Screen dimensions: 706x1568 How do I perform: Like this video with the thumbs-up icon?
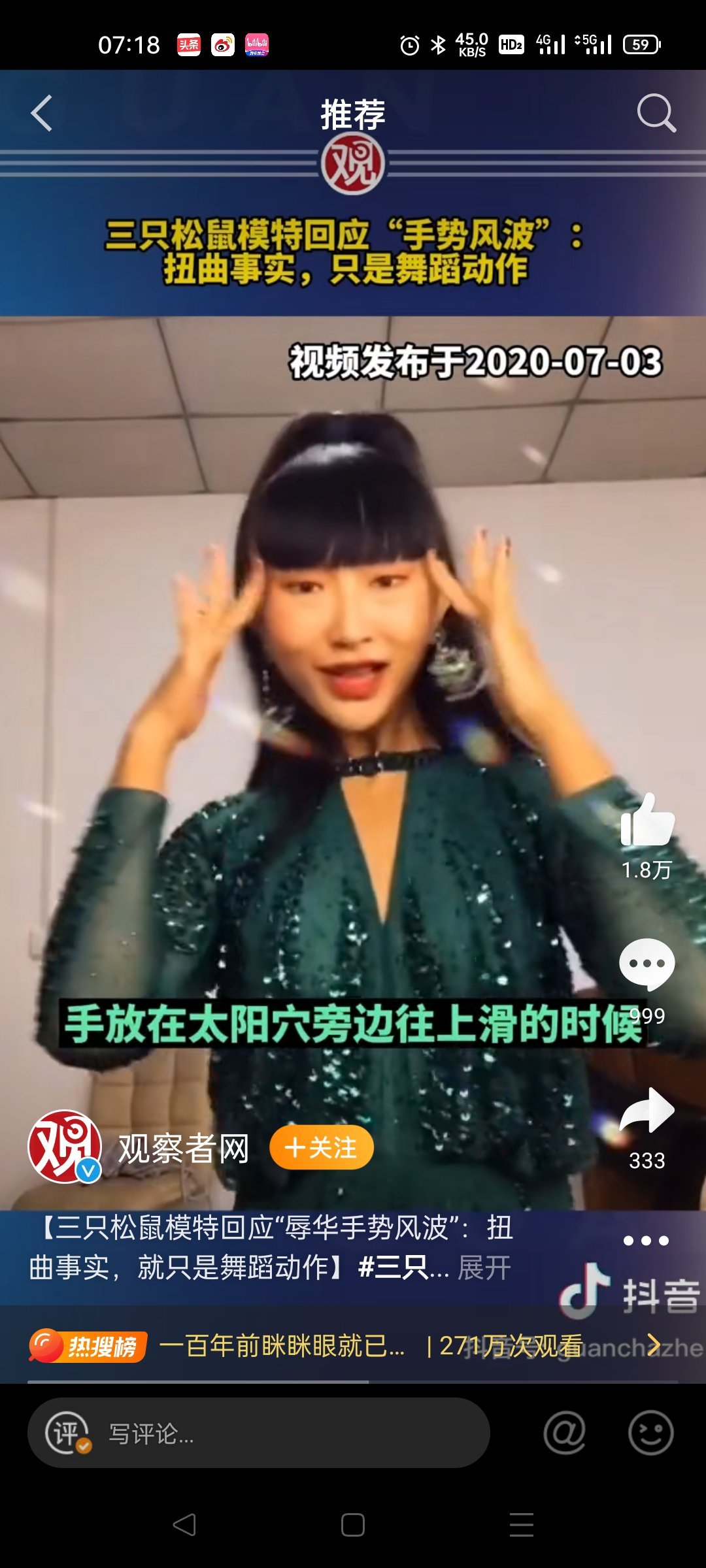pos(647,820)
